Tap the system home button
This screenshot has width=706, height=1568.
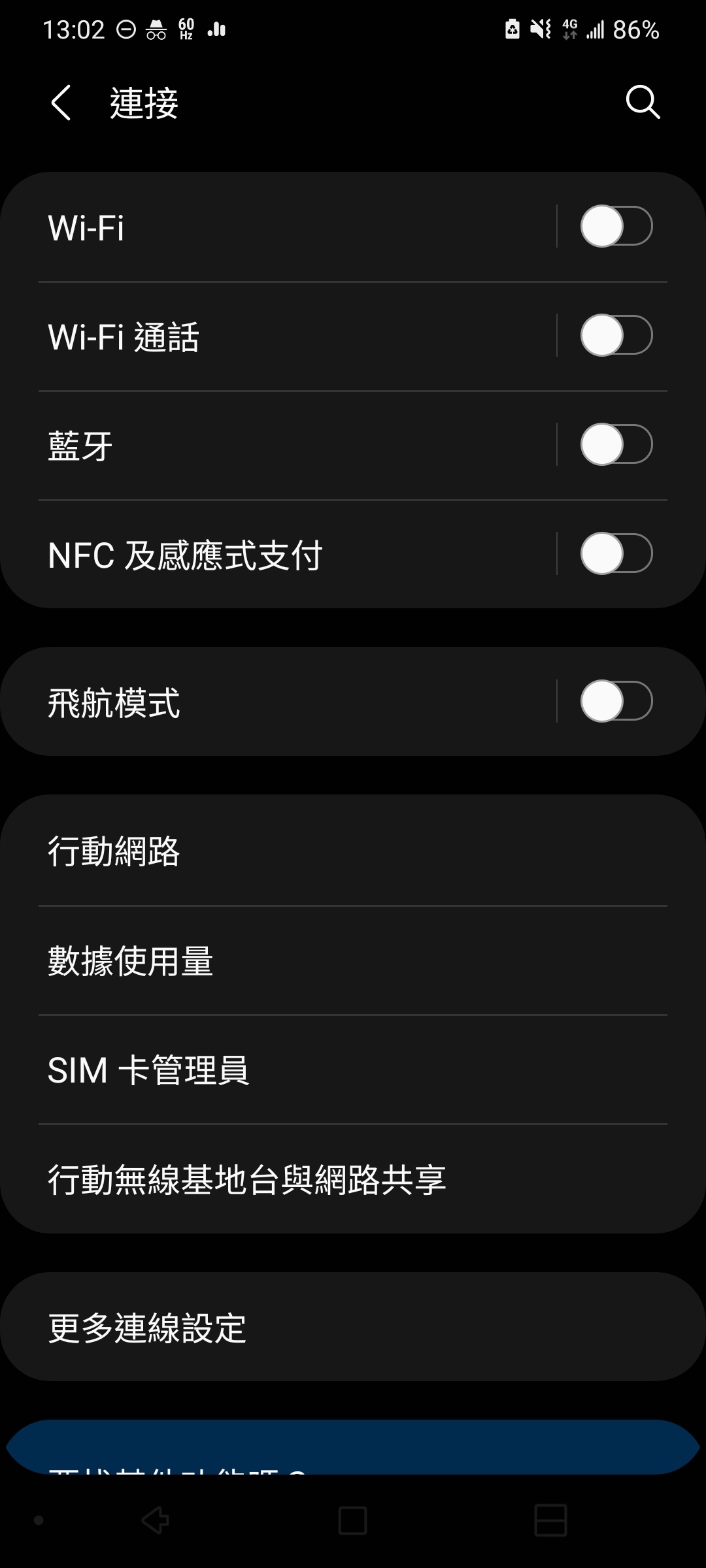(x=352, y=1520)
